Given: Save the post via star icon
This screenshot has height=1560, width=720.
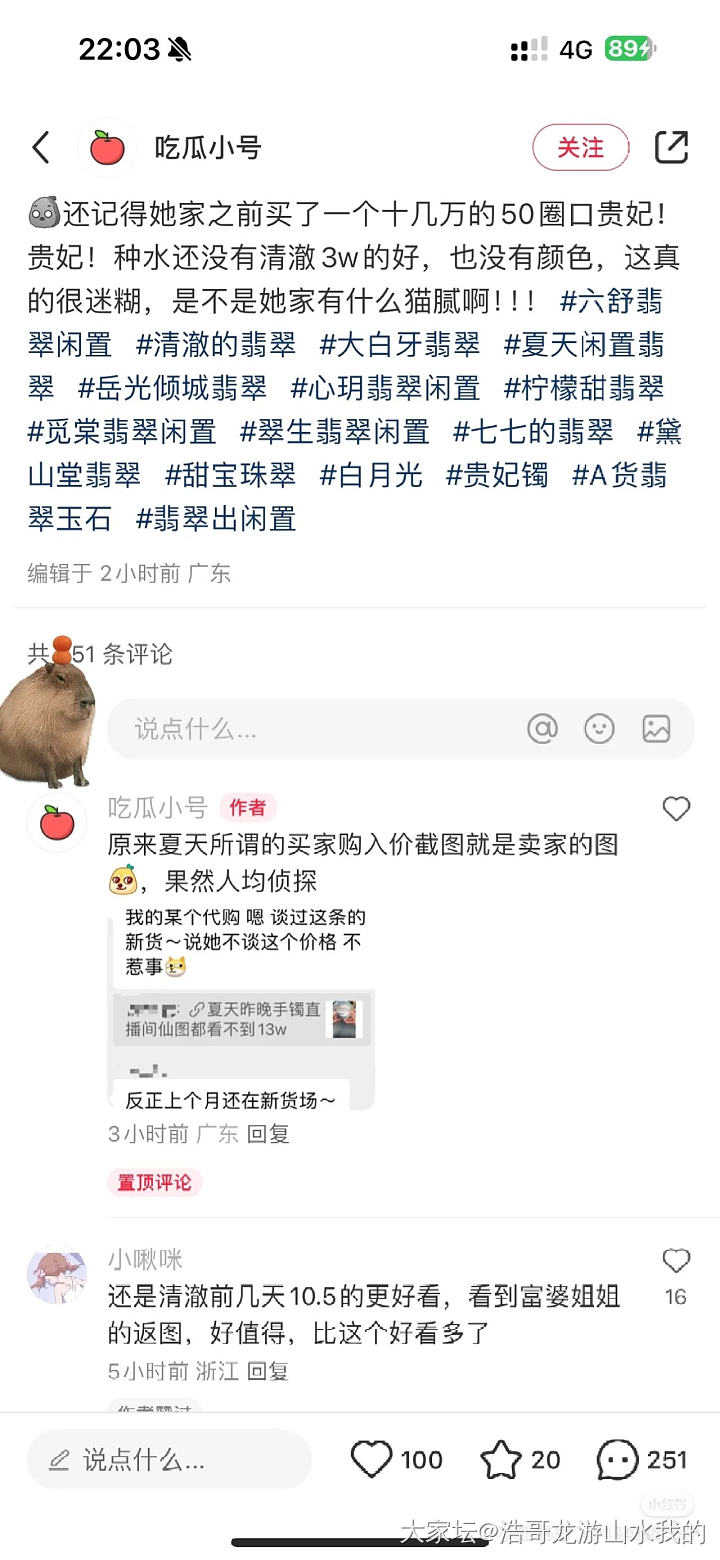Looking at the screenshot, I should click(500, 1460).
